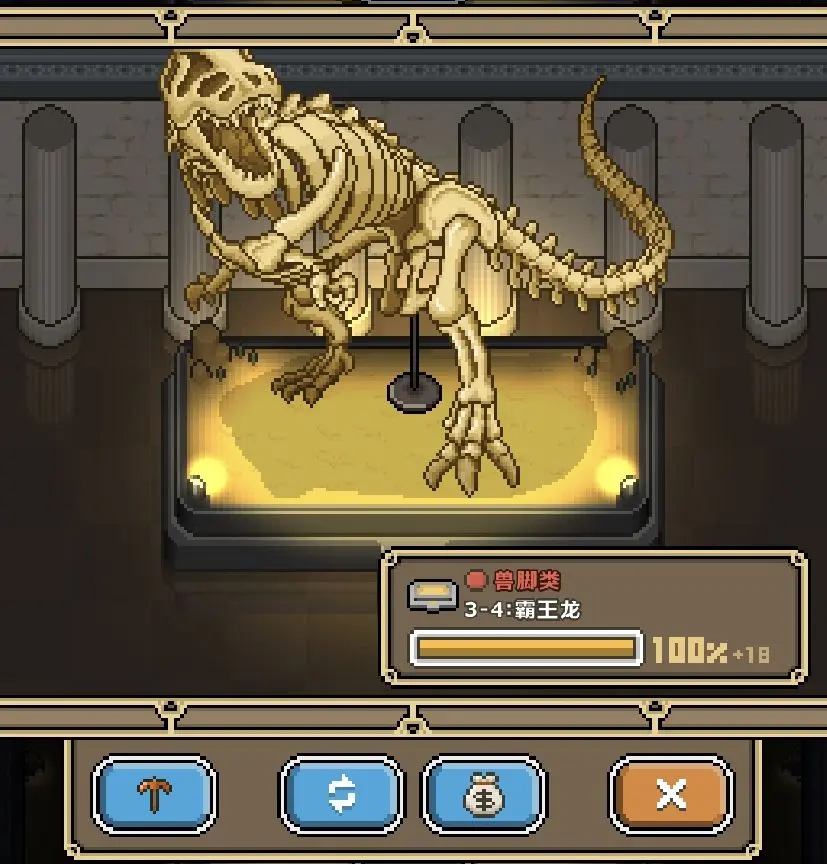Open the money bag button
The image size is (827, 864).
(484, 795)
